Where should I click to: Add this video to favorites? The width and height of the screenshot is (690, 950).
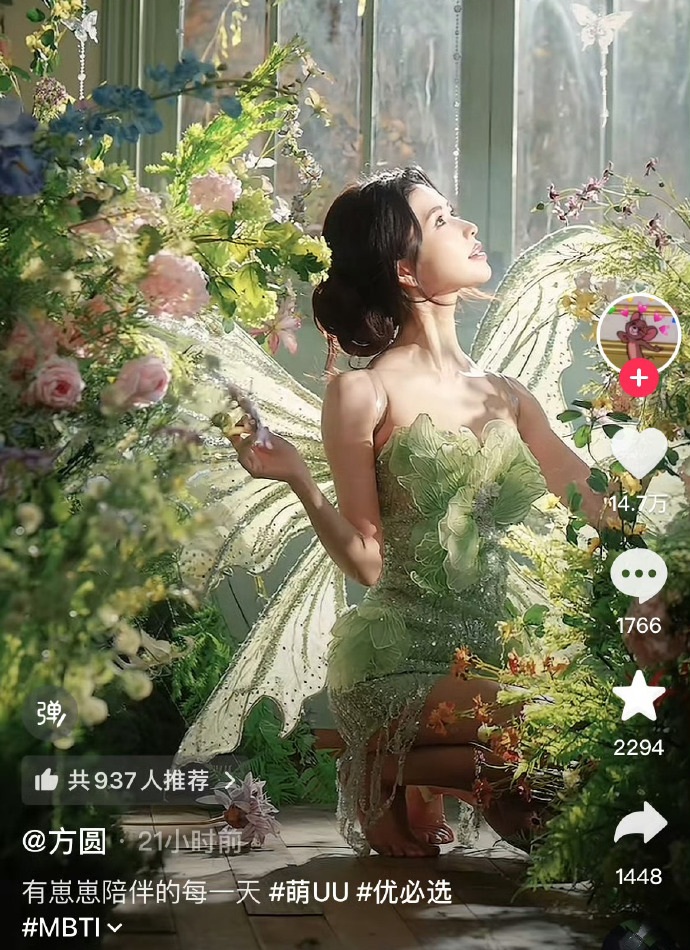pos(638,697)
